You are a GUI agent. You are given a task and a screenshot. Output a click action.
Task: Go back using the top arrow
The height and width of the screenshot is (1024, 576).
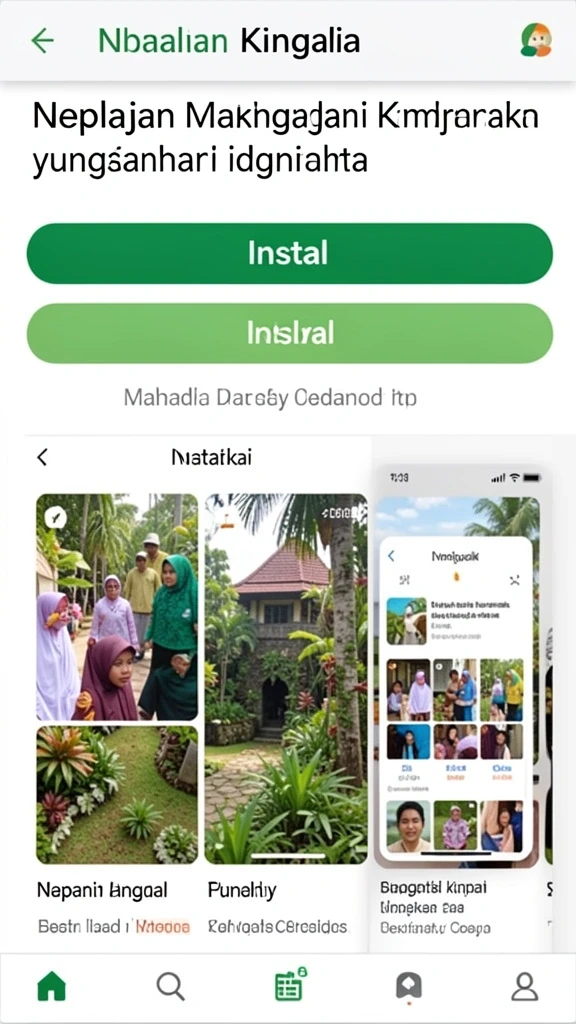pyautogui.click(x=42, y=40)
